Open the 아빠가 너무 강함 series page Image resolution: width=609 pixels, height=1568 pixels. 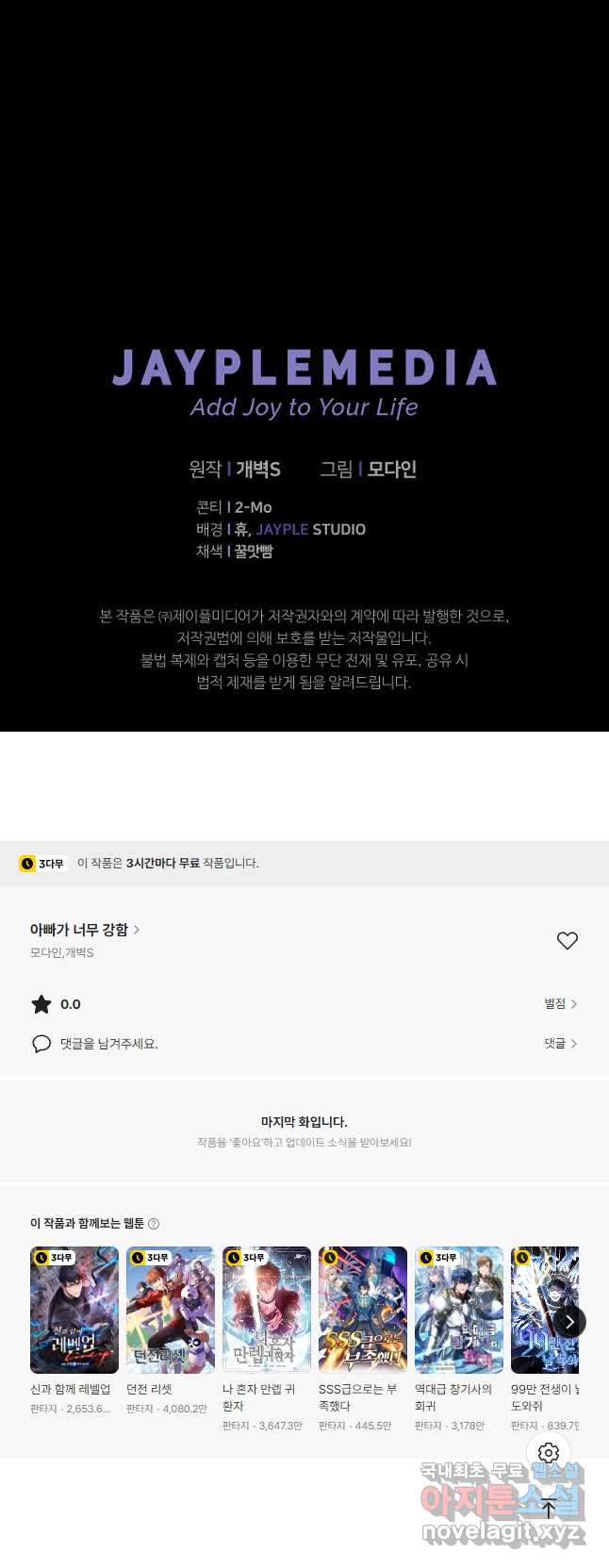pyautogui.click(x=85, y=930)
